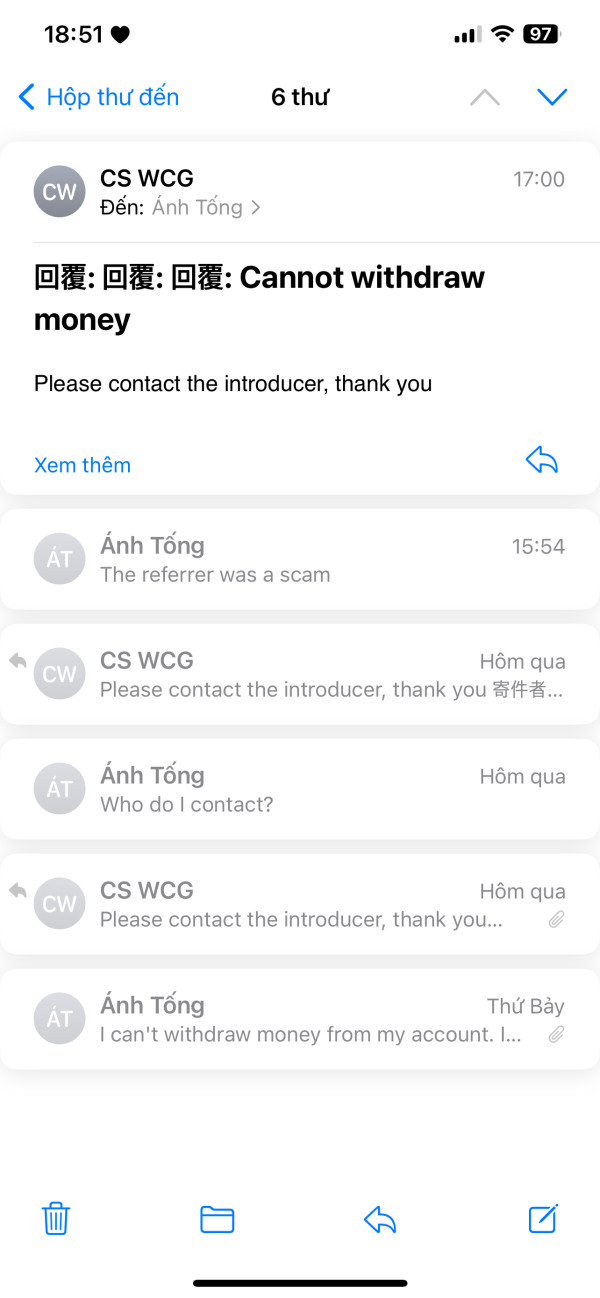
Task: Reply using the arrow in the top email card
Action: click(542, 460)
